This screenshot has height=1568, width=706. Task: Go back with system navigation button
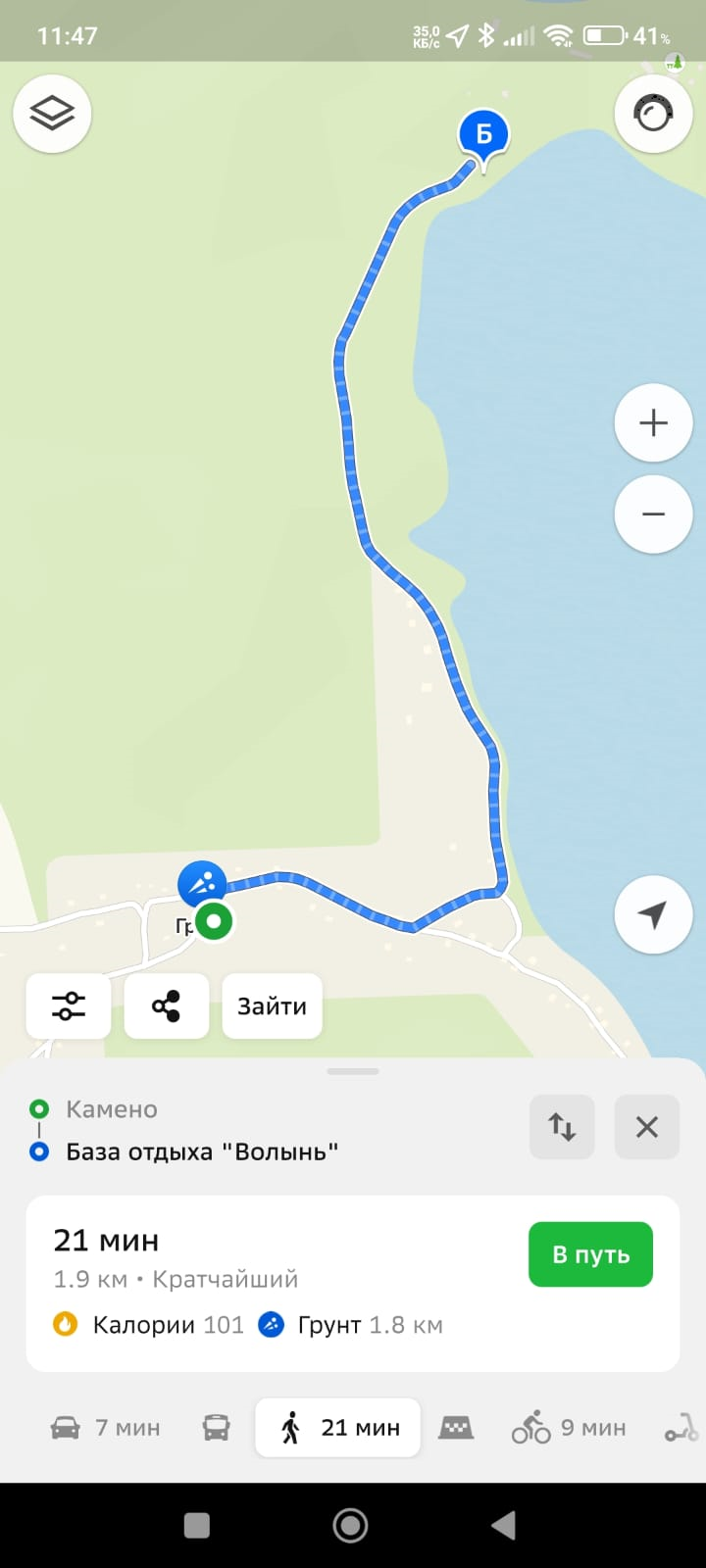coord(503,1525)
